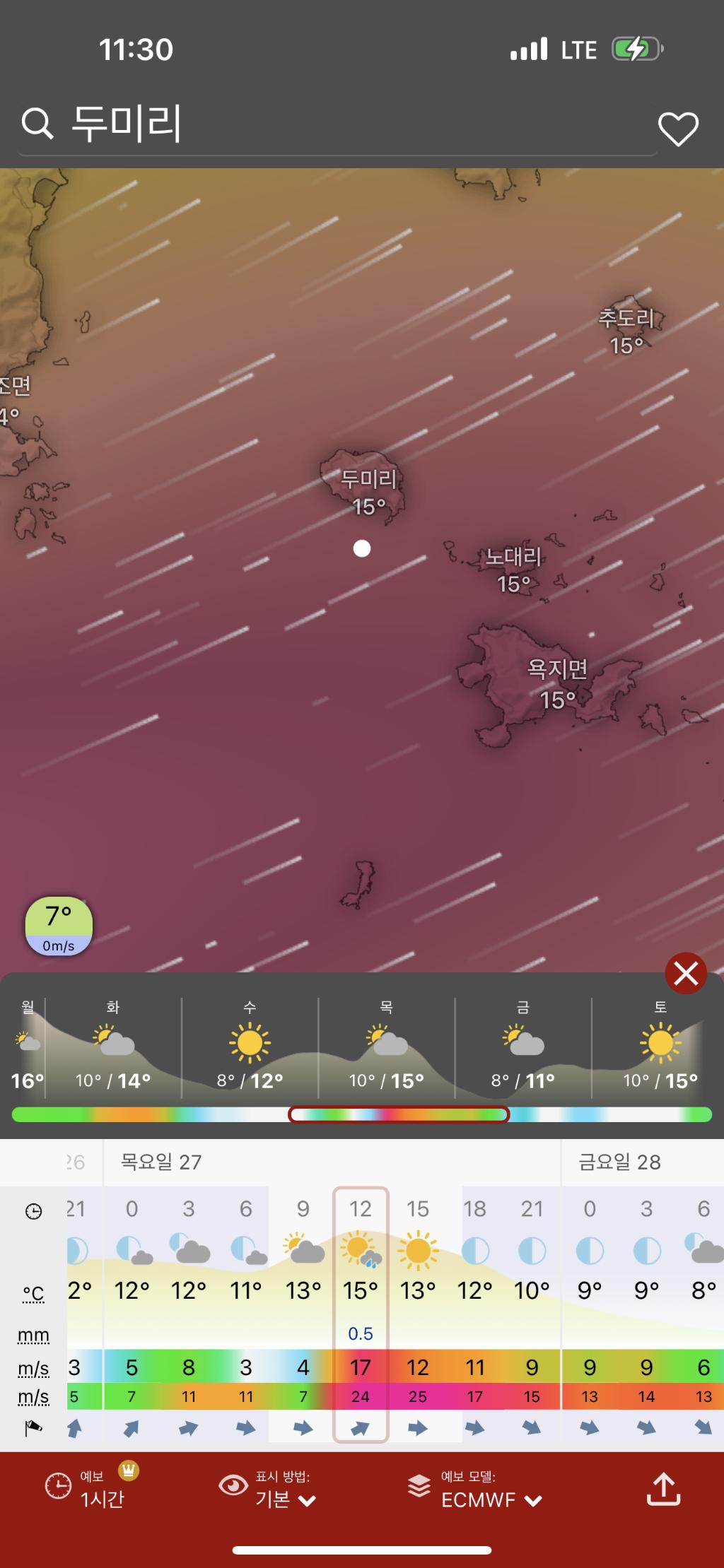Select the 수 daily forecast

(250, 1047)
